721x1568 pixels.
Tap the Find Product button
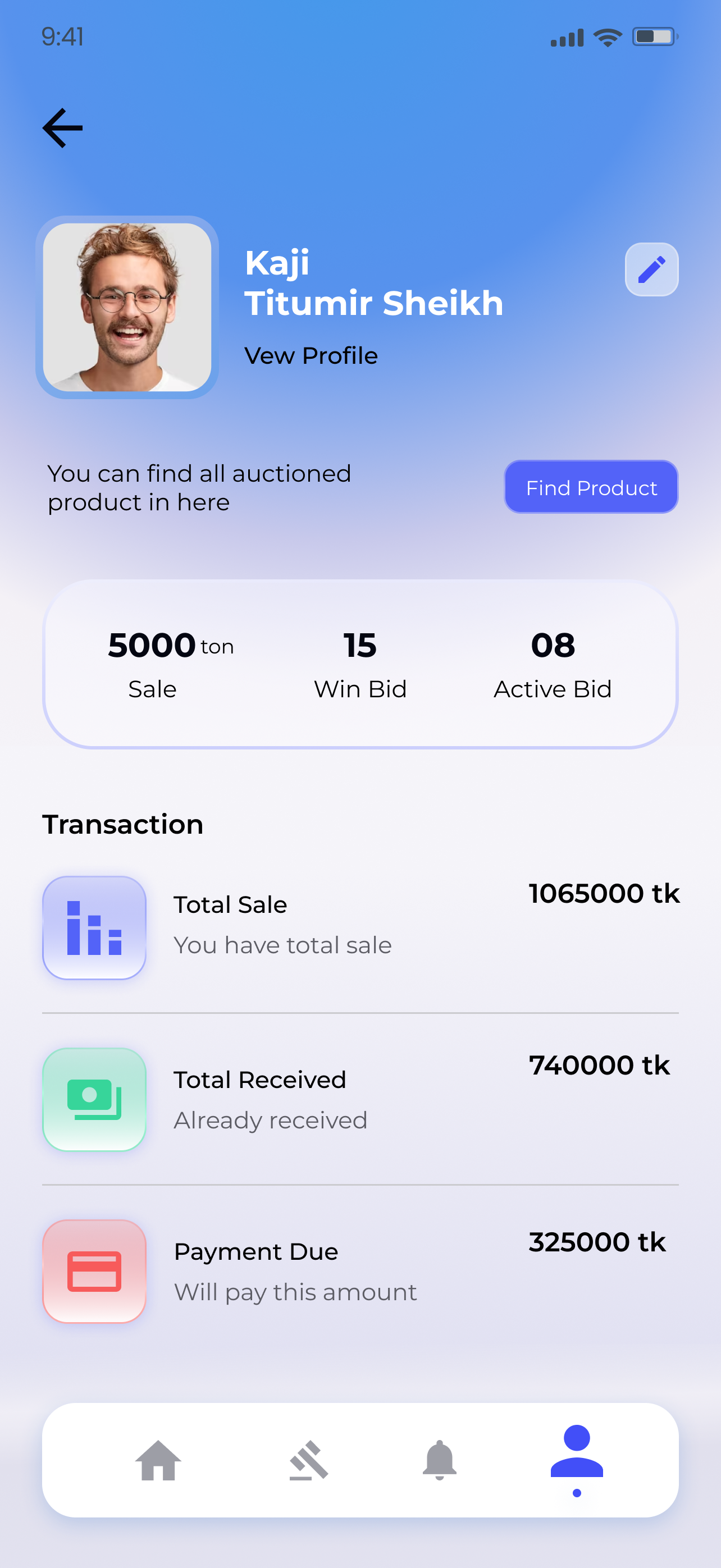(591, 487)
